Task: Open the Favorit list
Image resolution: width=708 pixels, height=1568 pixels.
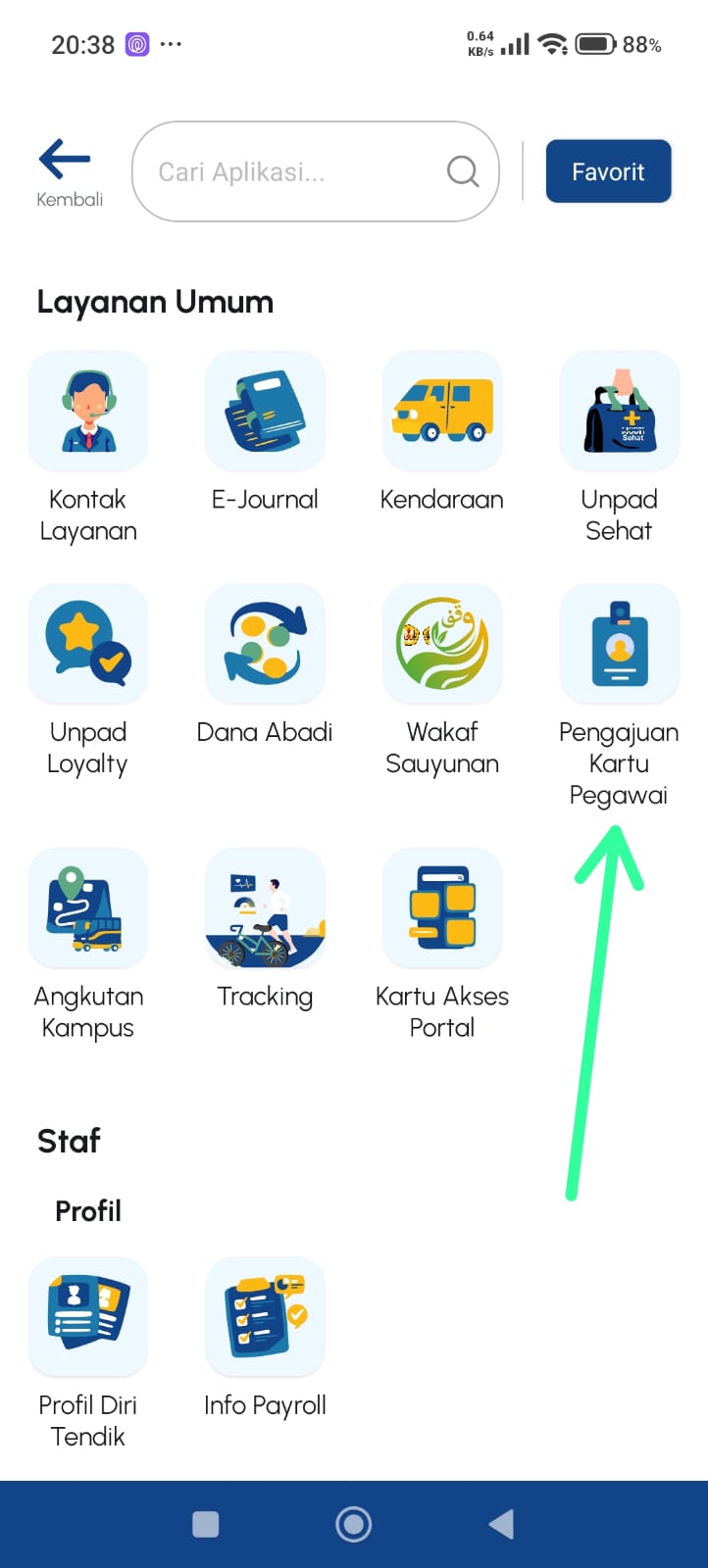Action: 608,171
